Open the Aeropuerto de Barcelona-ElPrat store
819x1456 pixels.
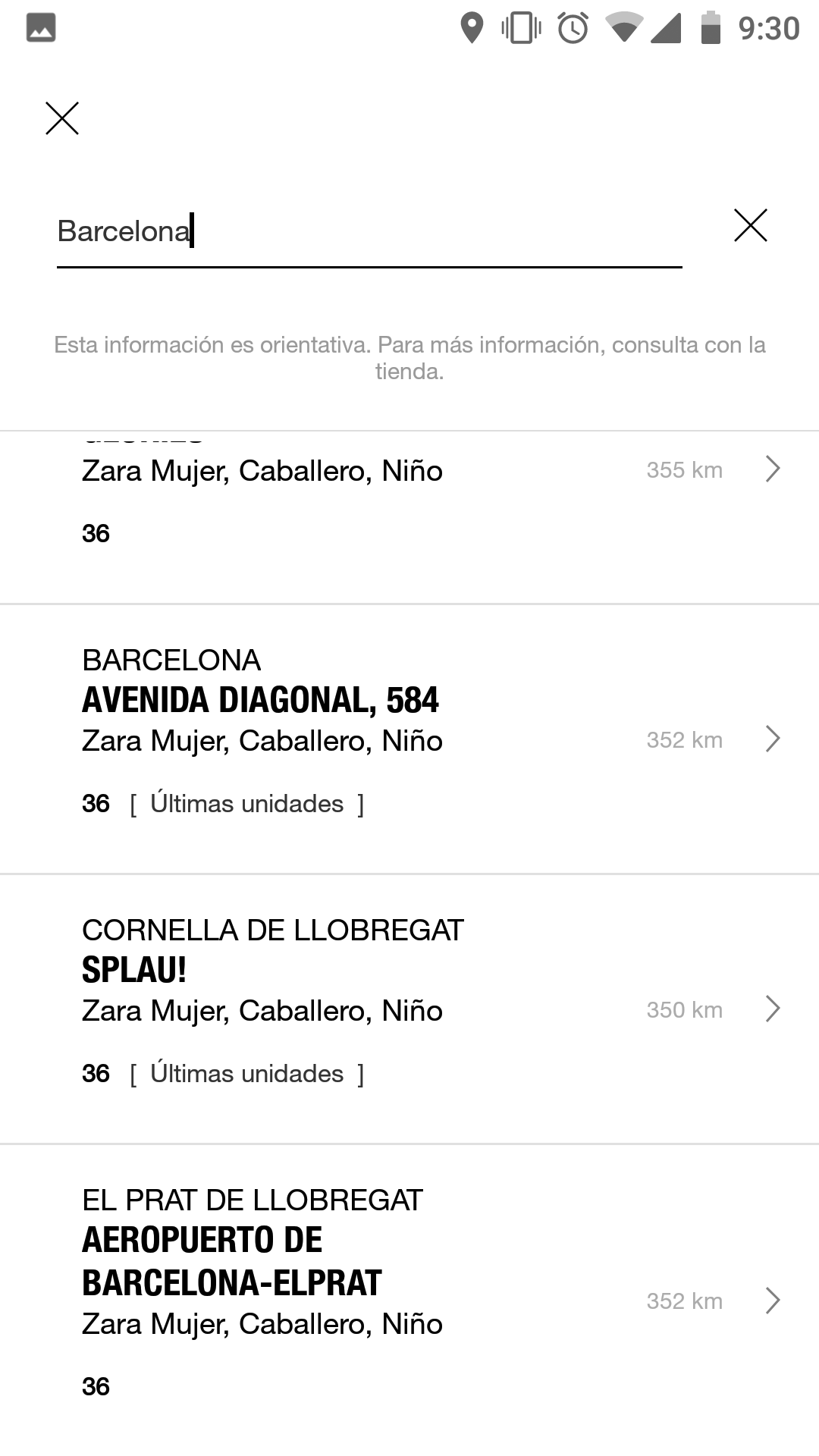coord(409,1301)
